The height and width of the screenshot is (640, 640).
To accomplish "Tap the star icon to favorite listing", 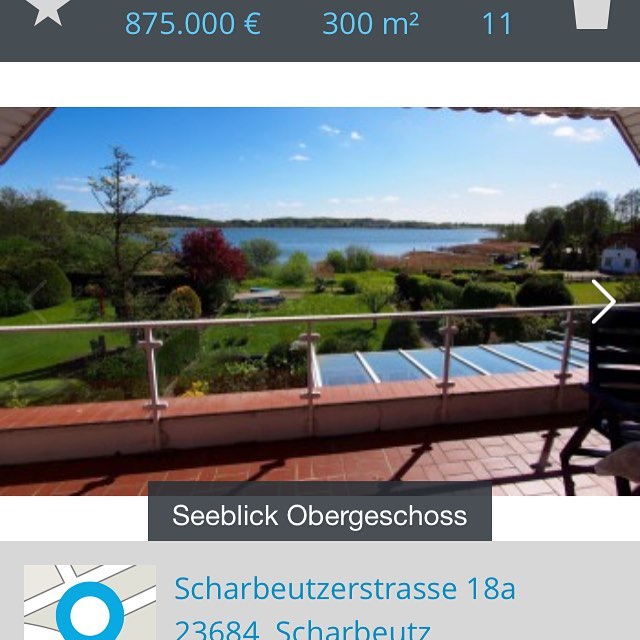I will 46,10.
